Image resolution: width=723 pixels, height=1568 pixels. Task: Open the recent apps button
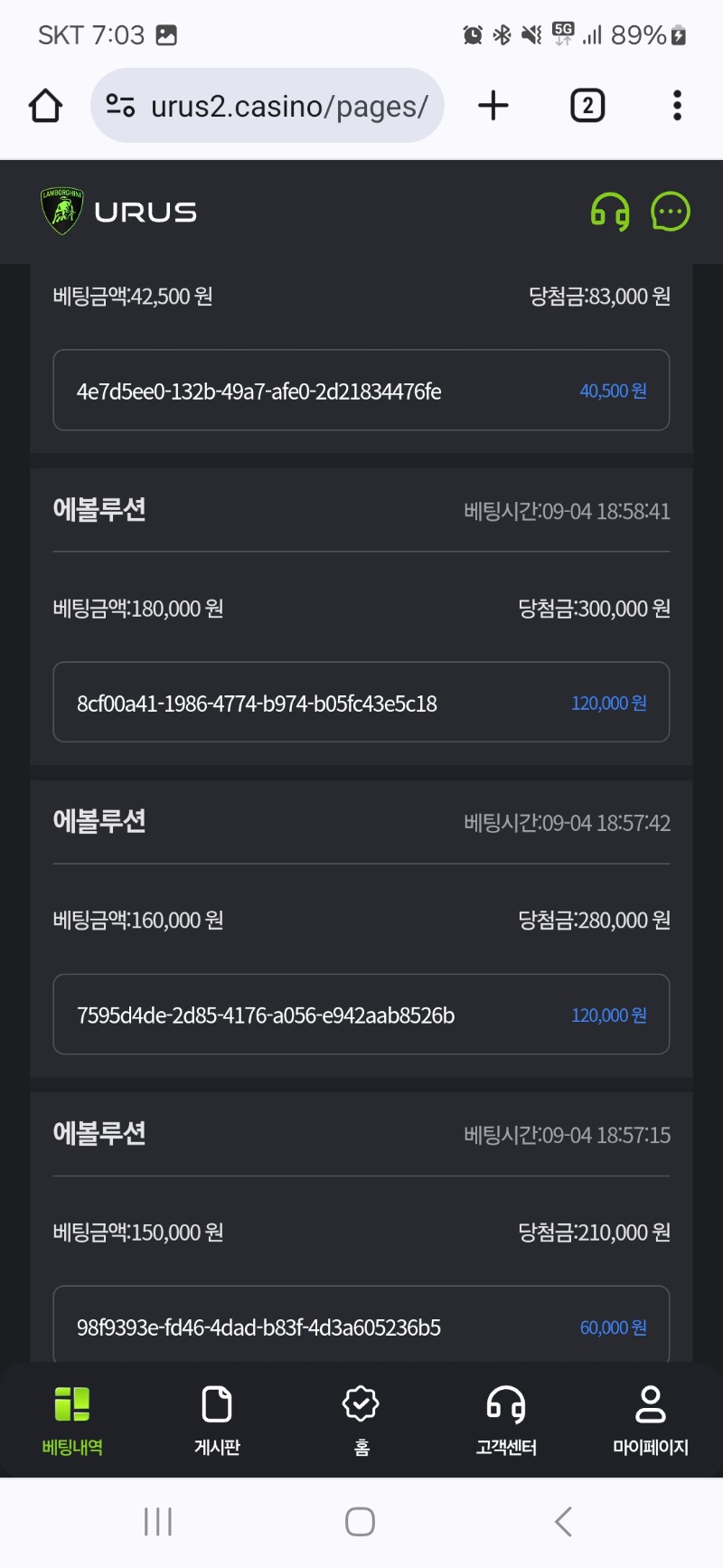158,1522
